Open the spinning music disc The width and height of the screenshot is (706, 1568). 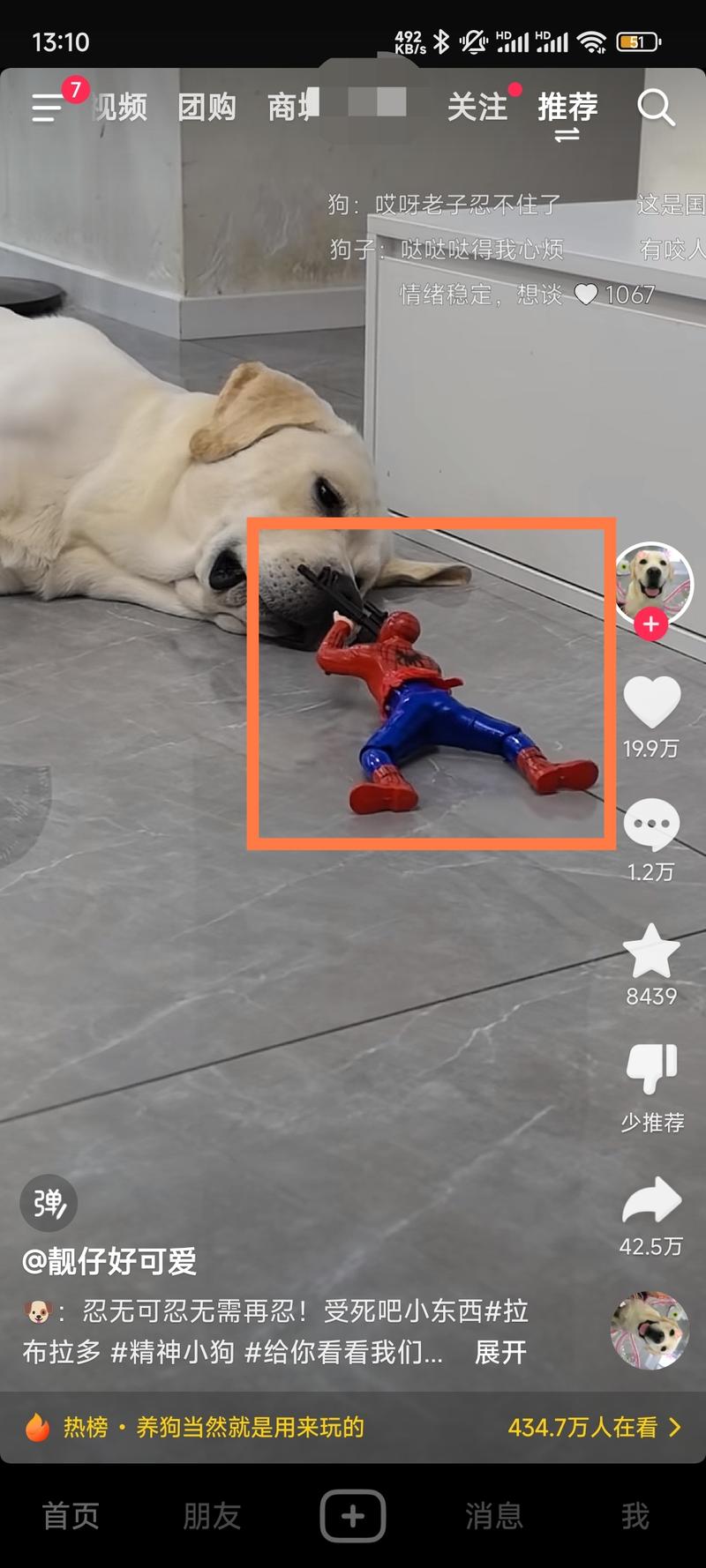[650, 1330]
